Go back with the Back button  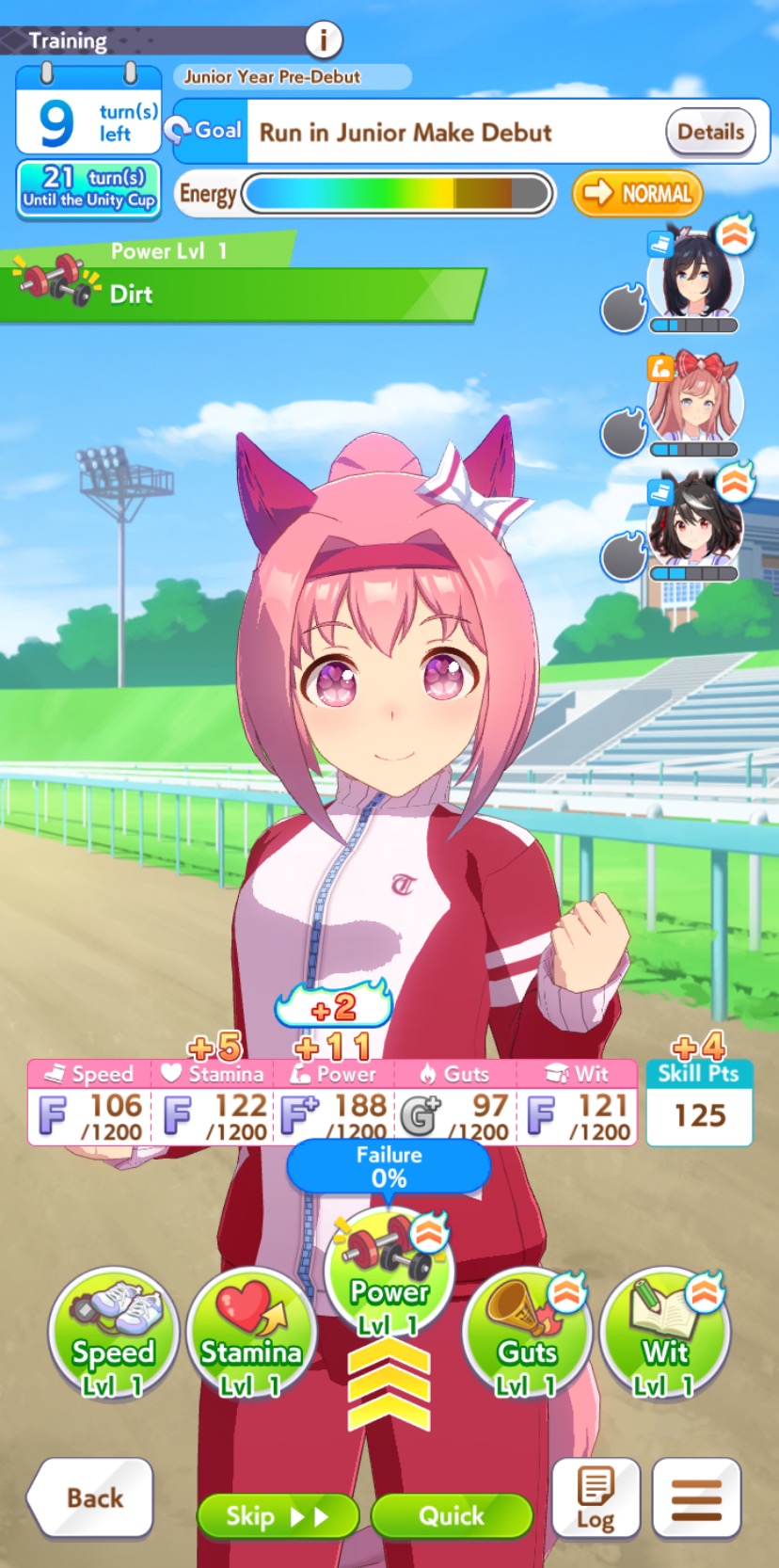[x=92, y=1496]
